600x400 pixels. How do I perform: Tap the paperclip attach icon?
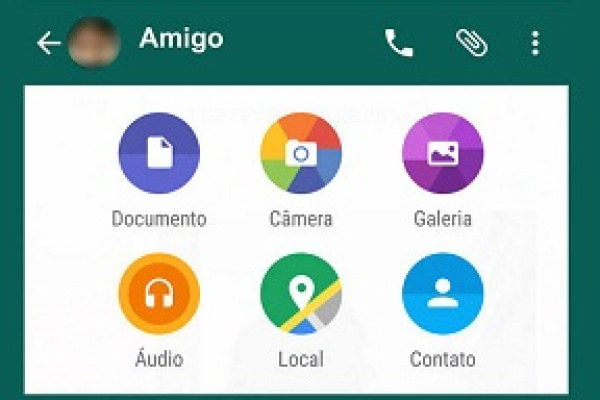click(471, 43)
